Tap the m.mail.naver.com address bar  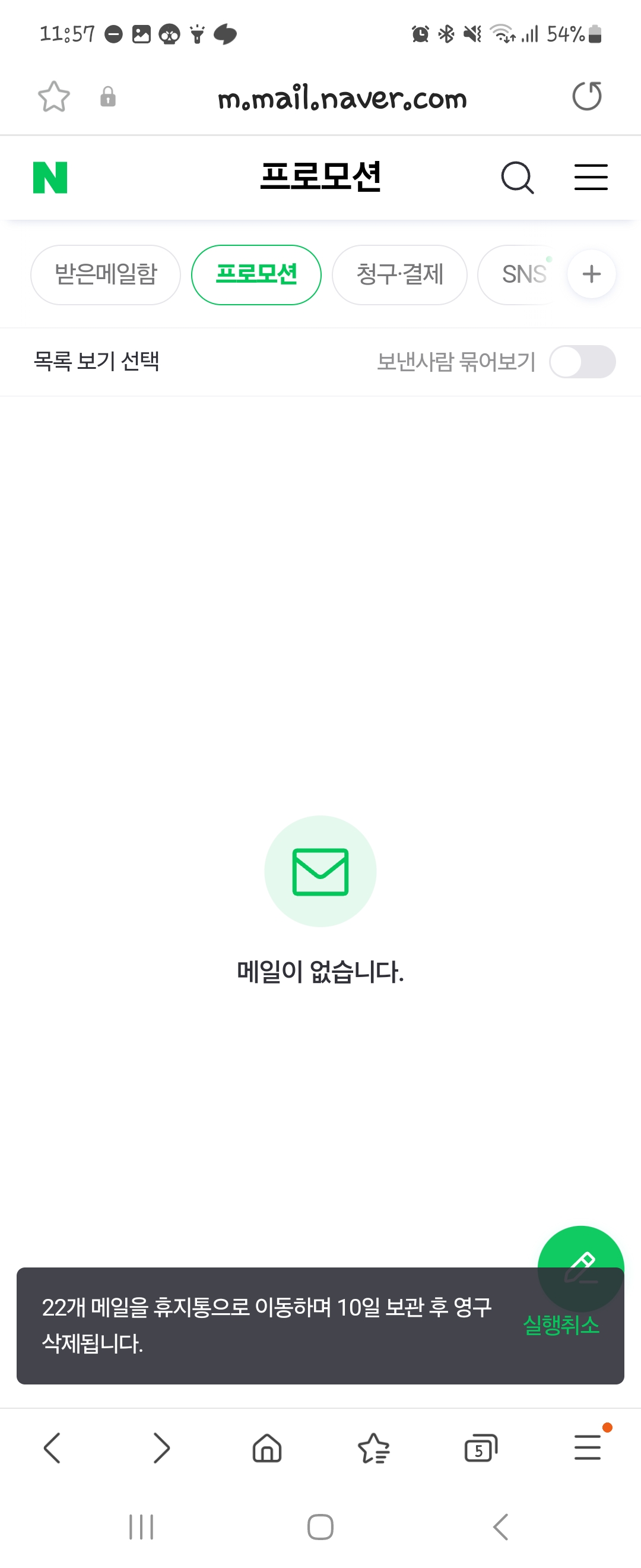342,98
